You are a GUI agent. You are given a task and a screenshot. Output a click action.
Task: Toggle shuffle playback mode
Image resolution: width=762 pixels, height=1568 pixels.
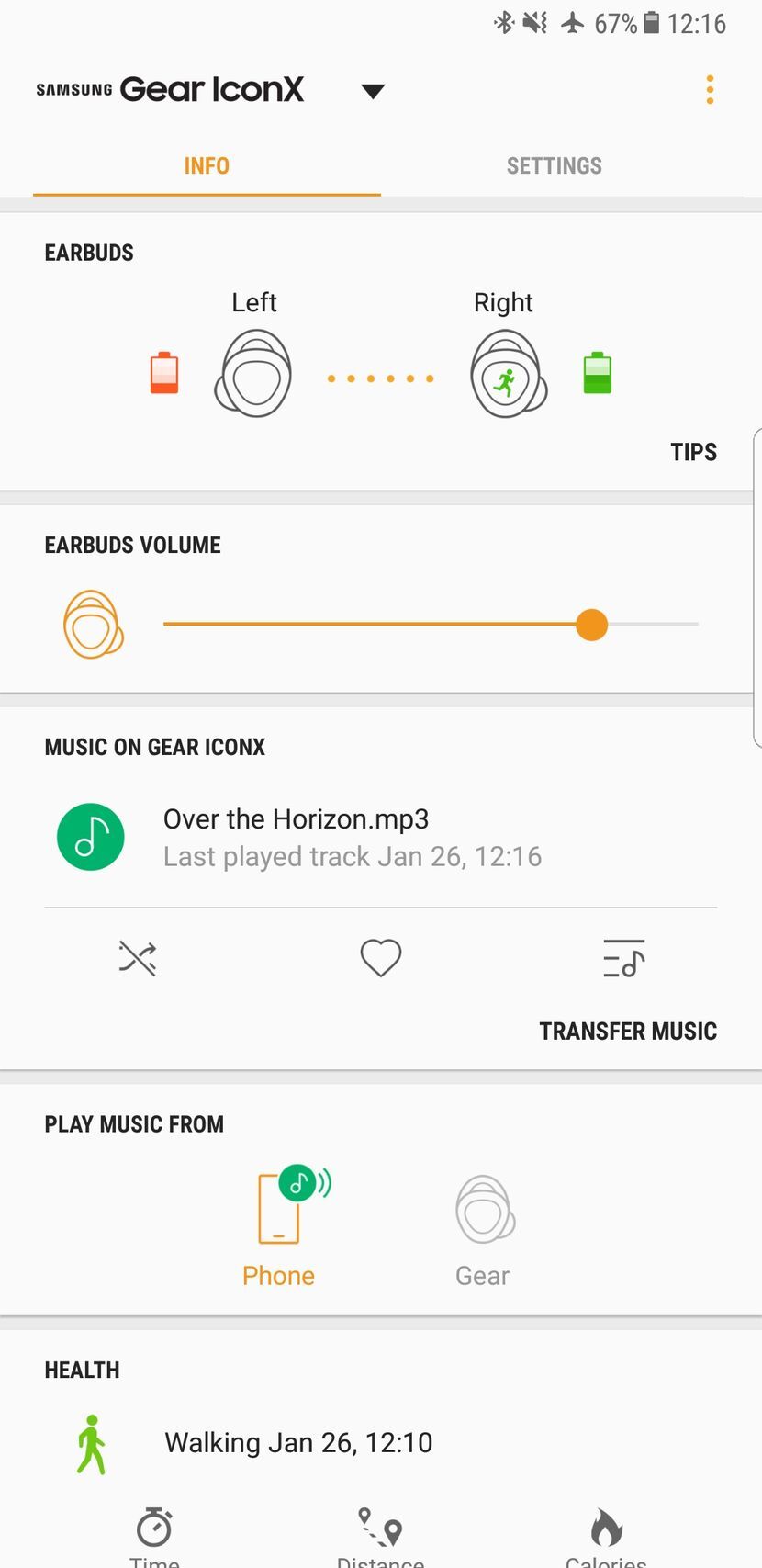coord(138,957)
